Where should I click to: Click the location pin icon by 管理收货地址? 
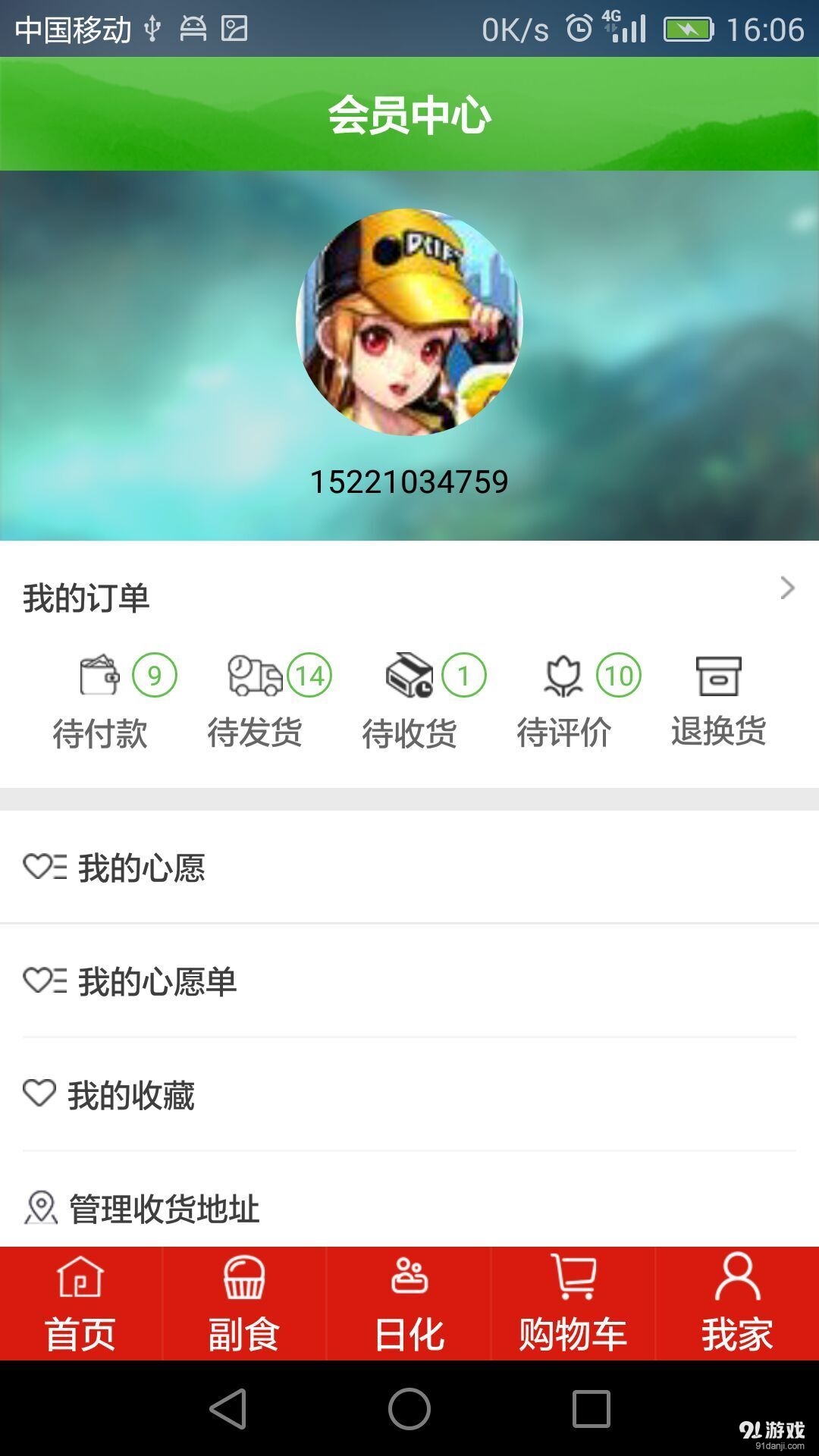[42, 1207]
